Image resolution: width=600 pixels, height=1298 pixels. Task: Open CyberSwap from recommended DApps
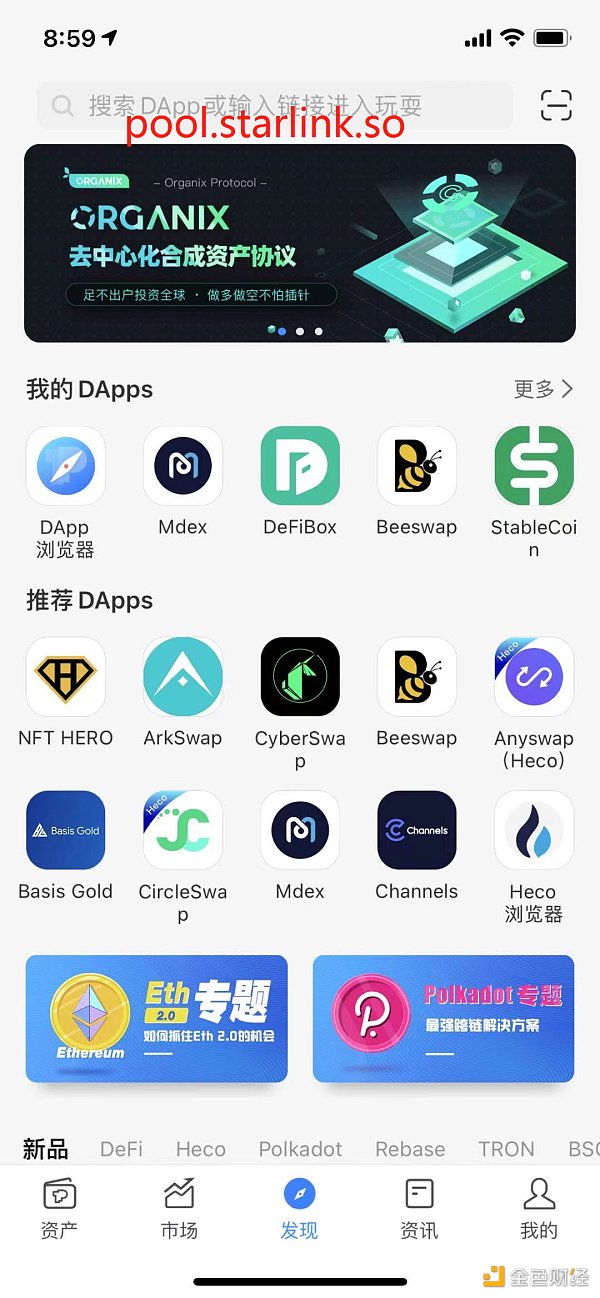300,677
